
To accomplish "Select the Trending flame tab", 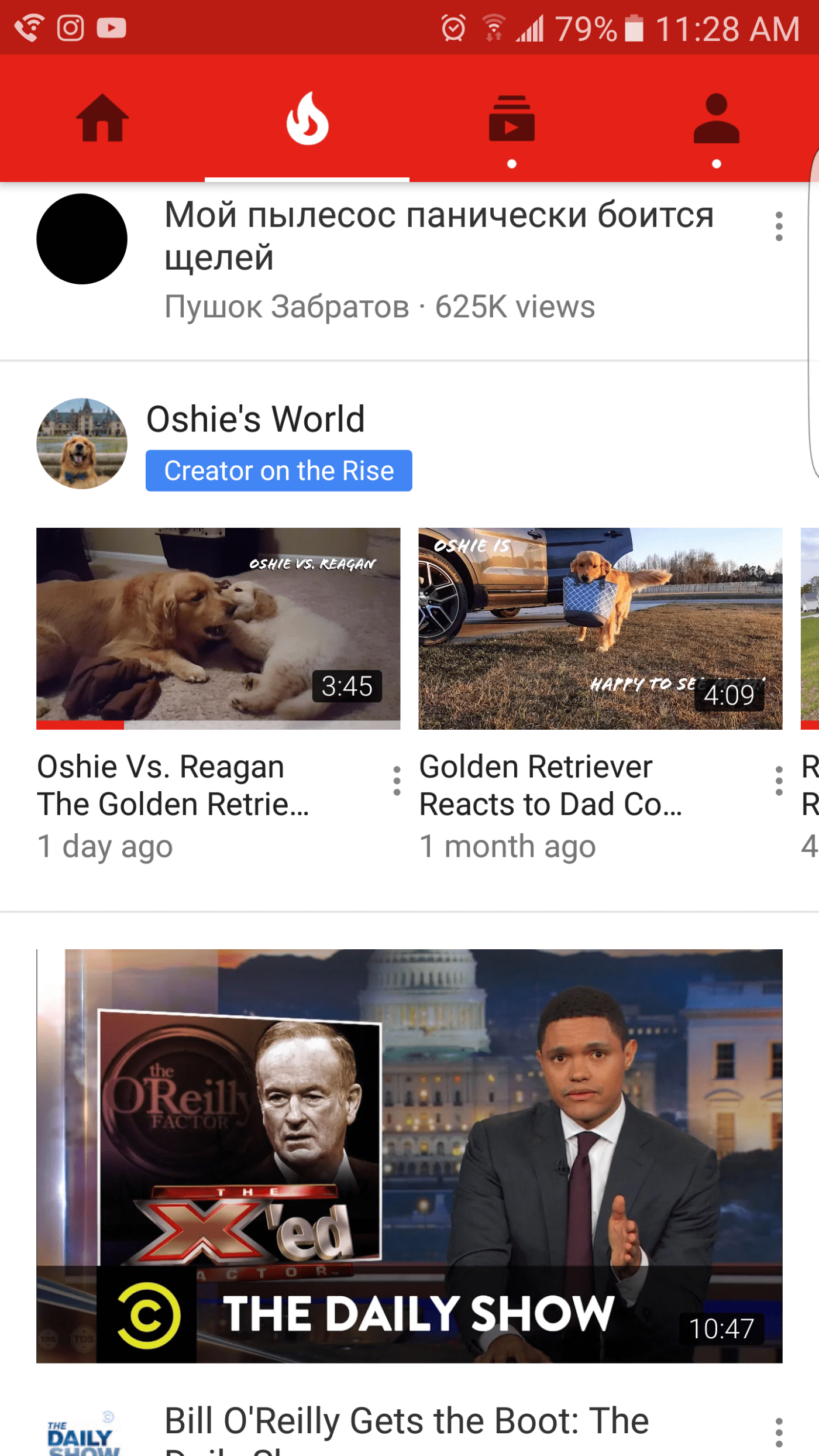I will tap(307, 119).
